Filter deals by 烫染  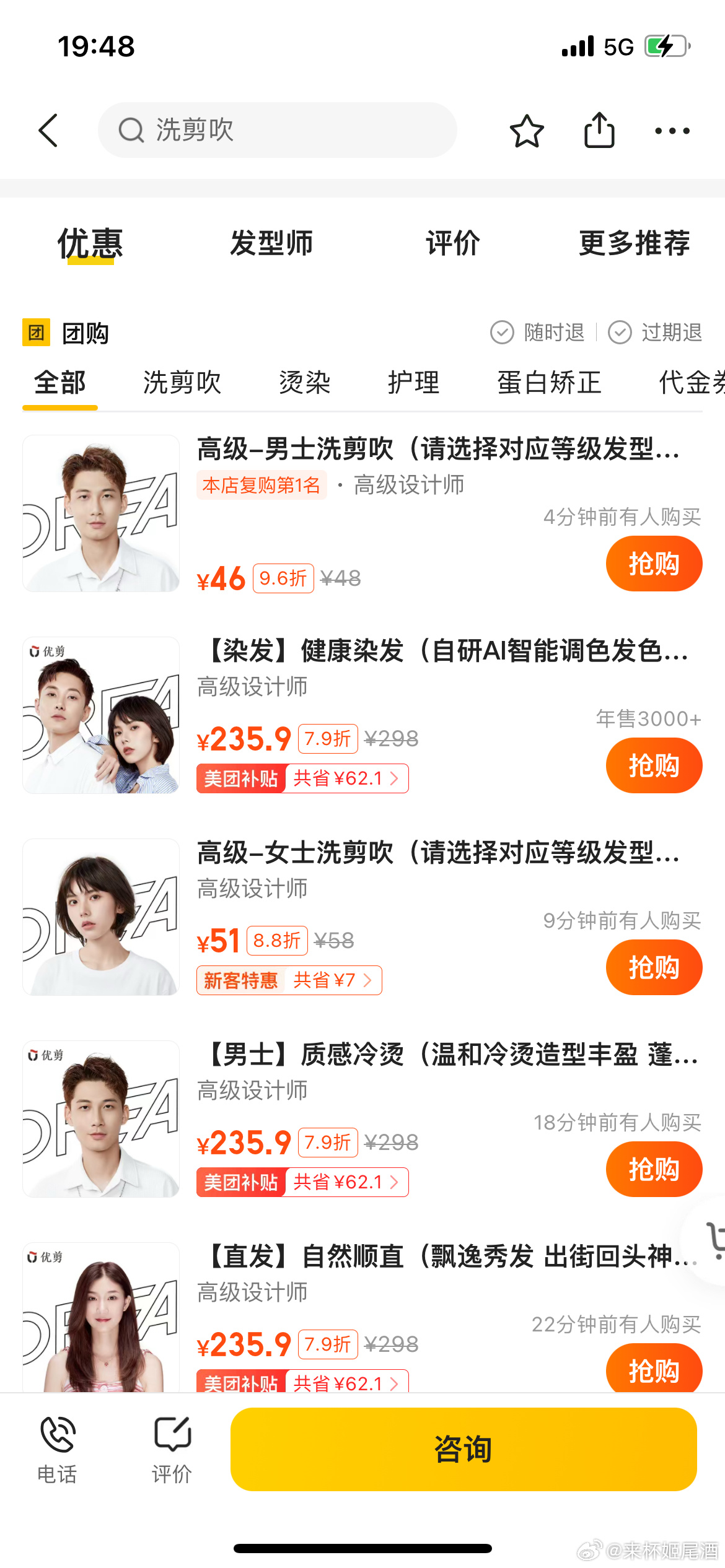304,383
